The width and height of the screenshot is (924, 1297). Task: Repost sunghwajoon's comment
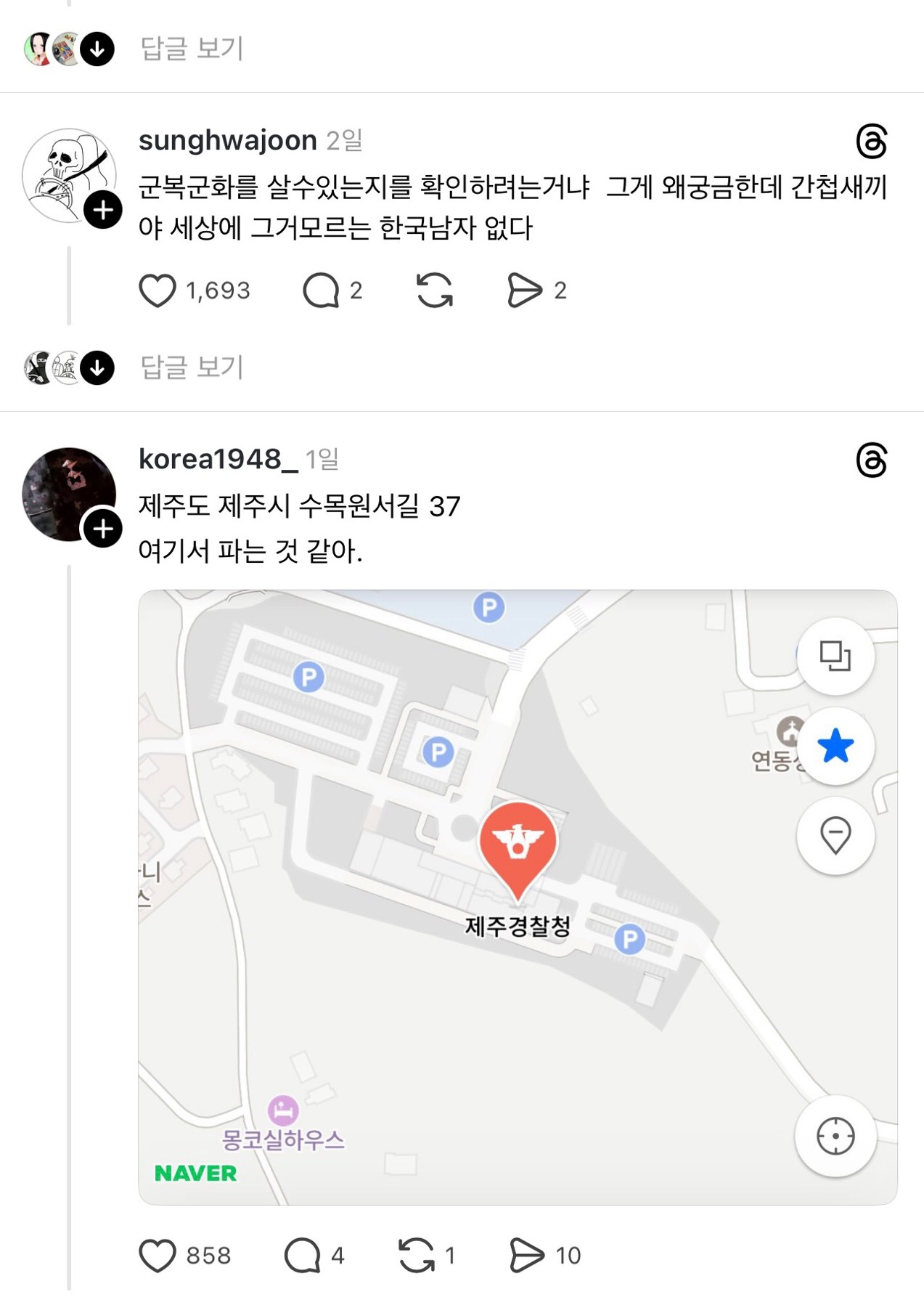[435, 290]
